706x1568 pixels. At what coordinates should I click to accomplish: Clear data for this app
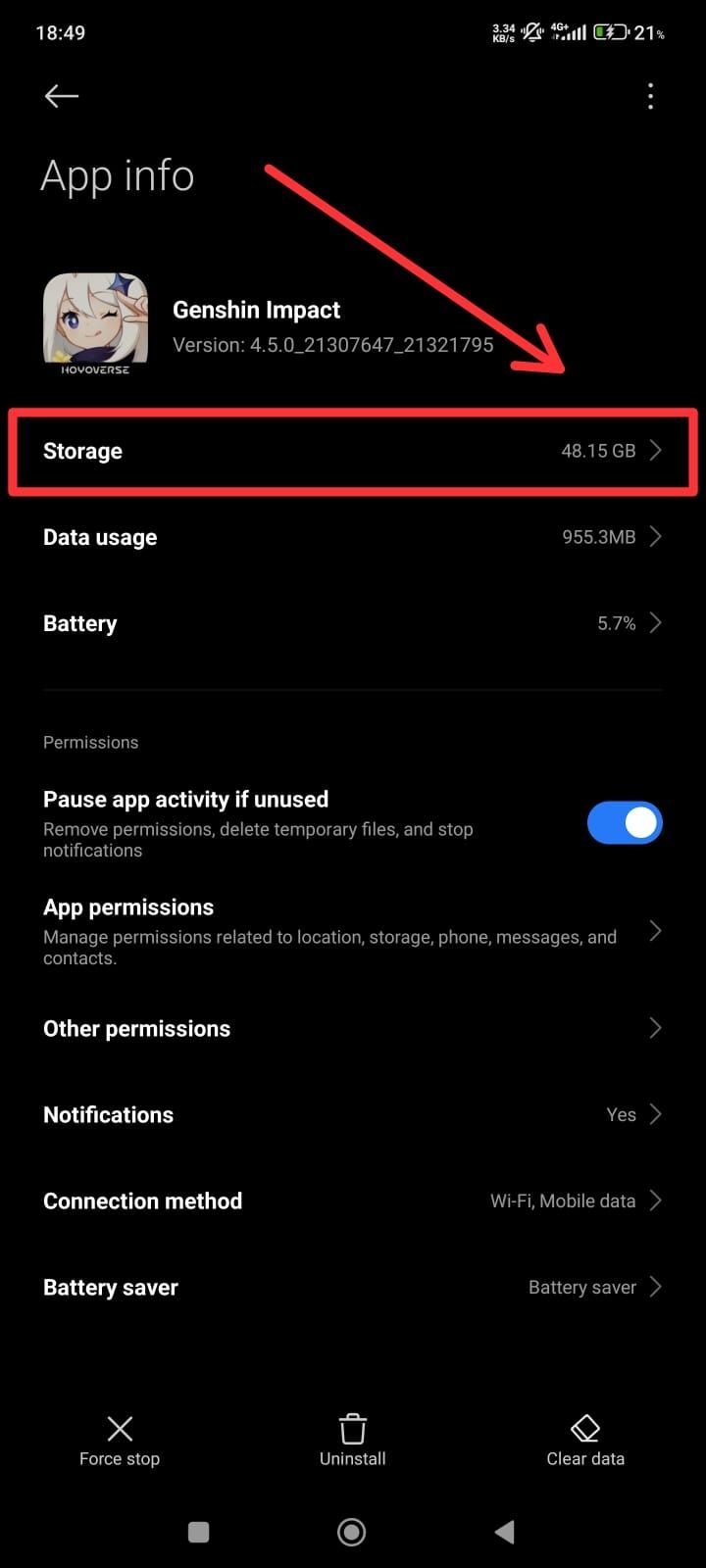click(585, 1441)
